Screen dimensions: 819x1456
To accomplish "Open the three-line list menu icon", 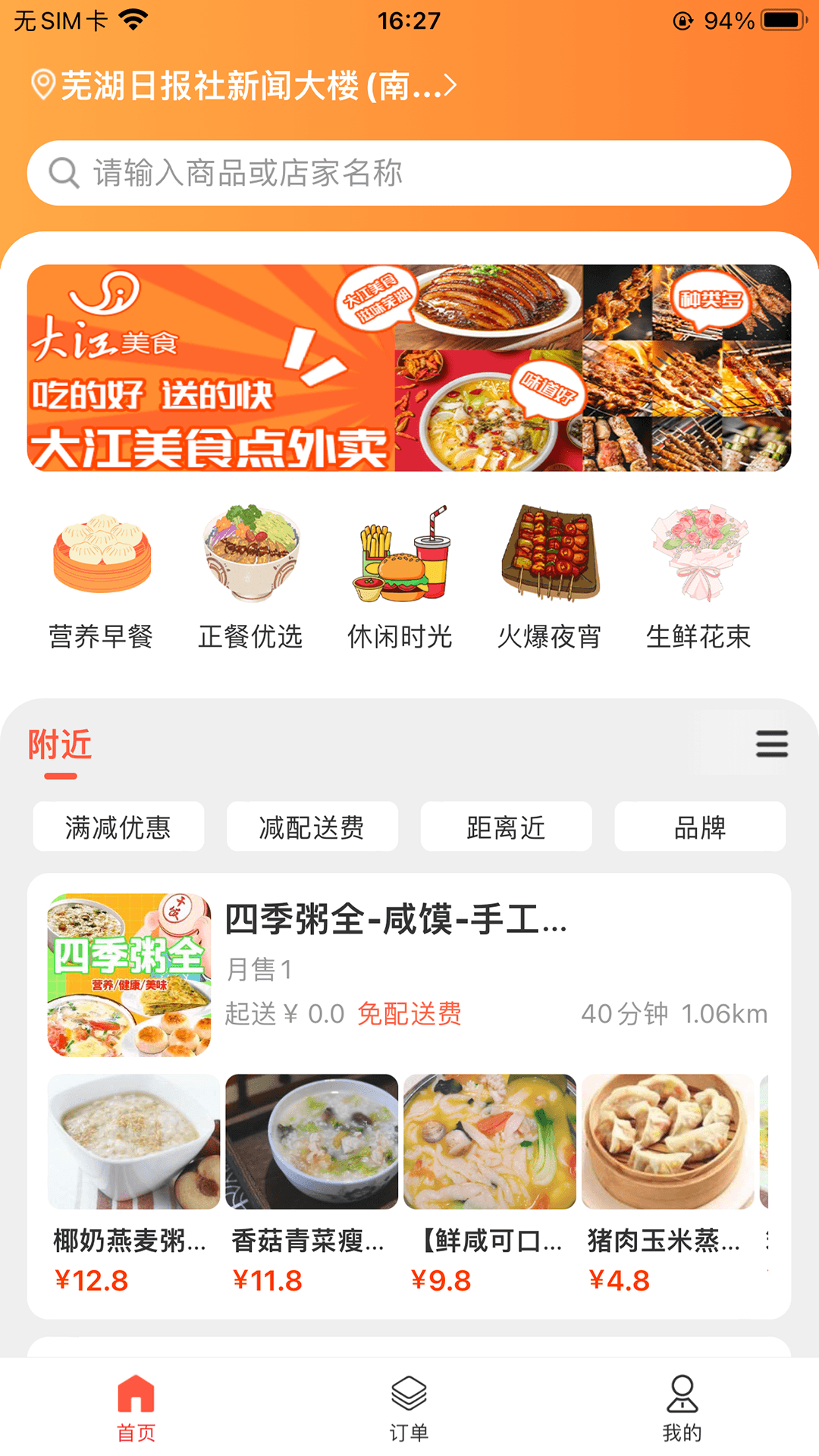I will point(771,744).
